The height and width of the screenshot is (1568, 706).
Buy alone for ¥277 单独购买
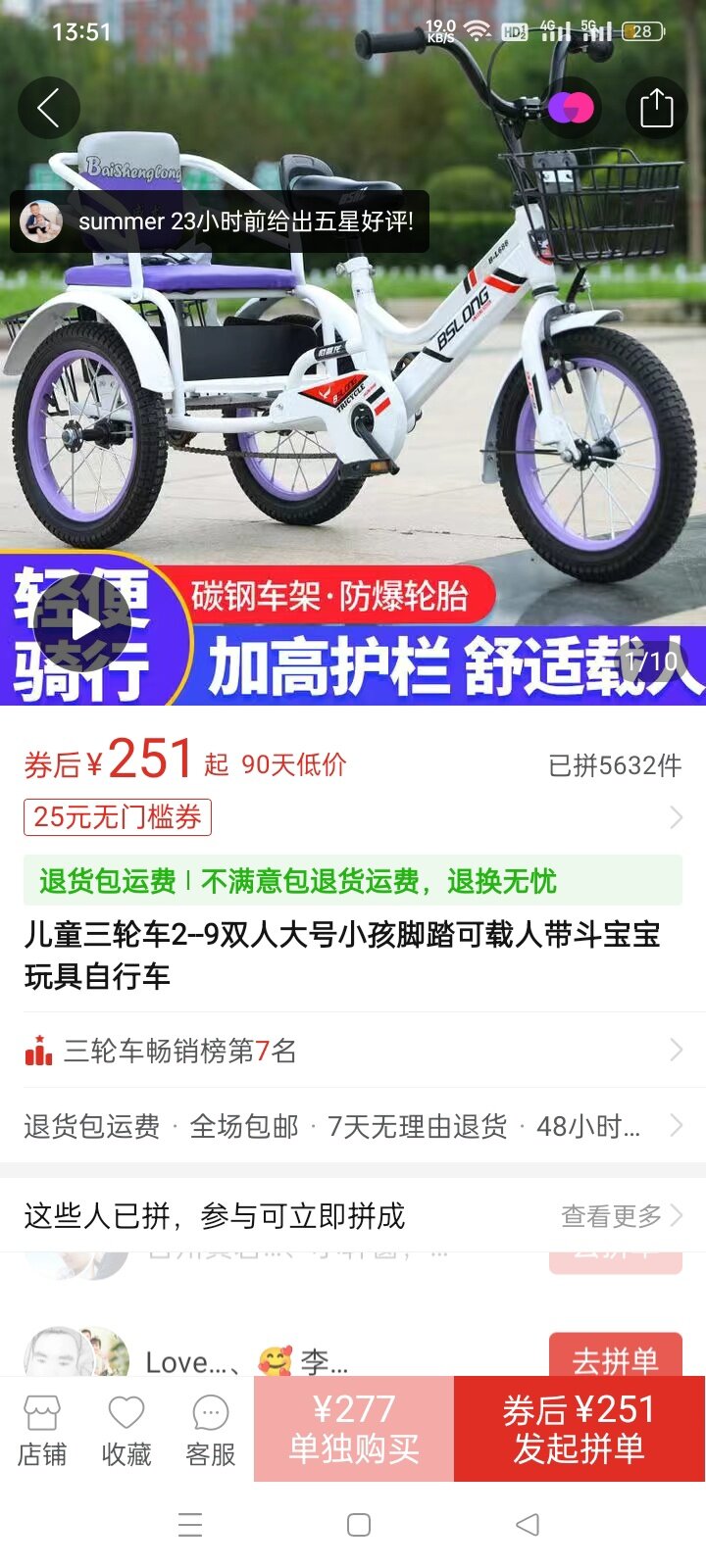coord(354,1428)
